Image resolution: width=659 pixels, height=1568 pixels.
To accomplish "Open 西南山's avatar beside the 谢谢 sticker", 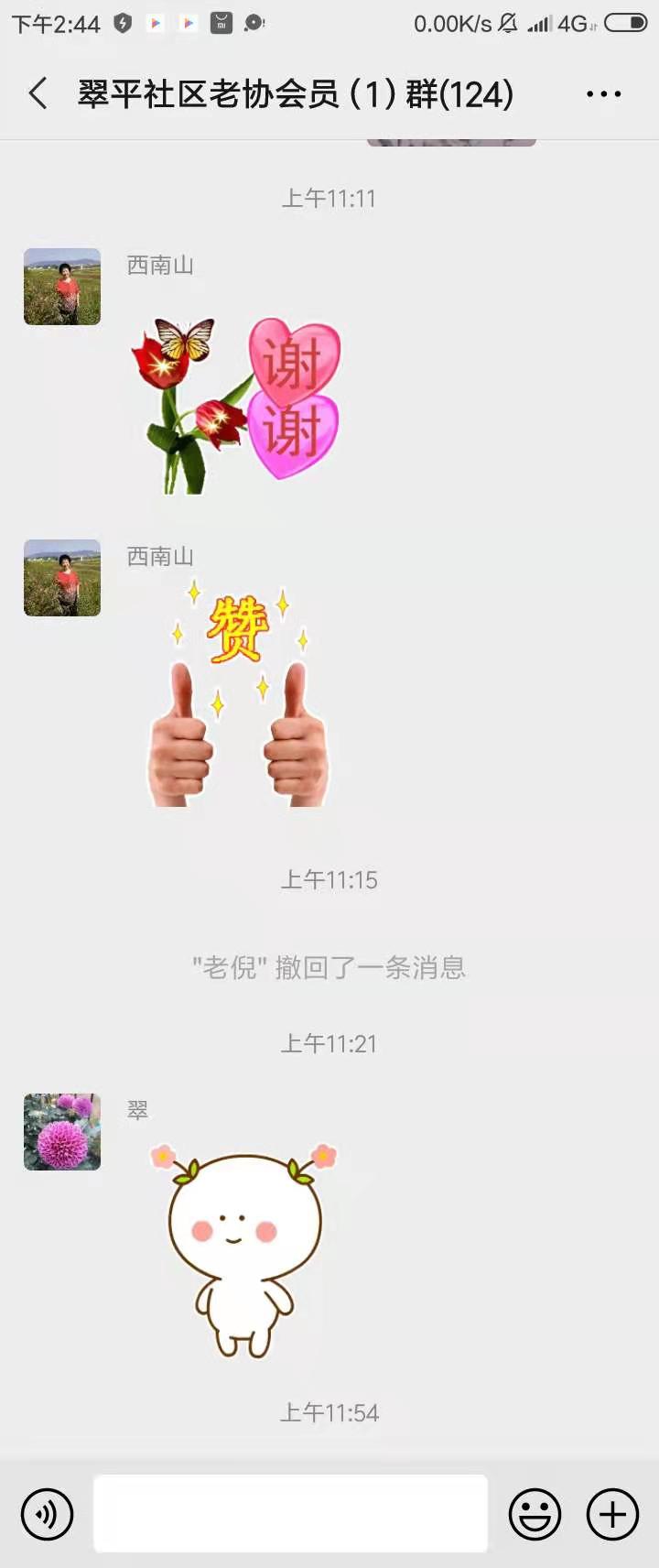I will coord(62,287).
